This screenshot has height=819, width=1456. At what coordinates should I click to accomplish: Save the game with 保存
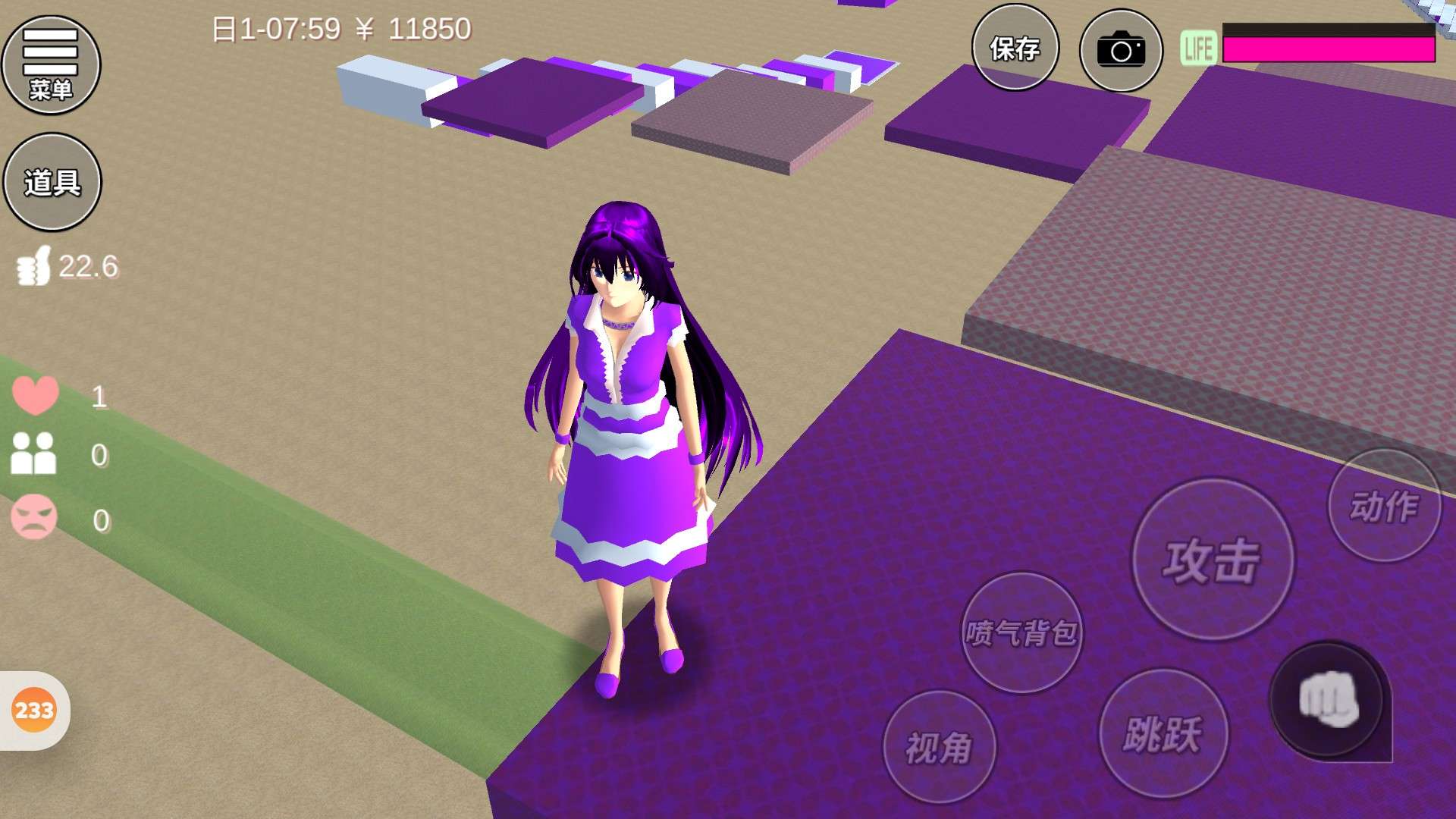pyautogui.click(x=1015, y=49)
